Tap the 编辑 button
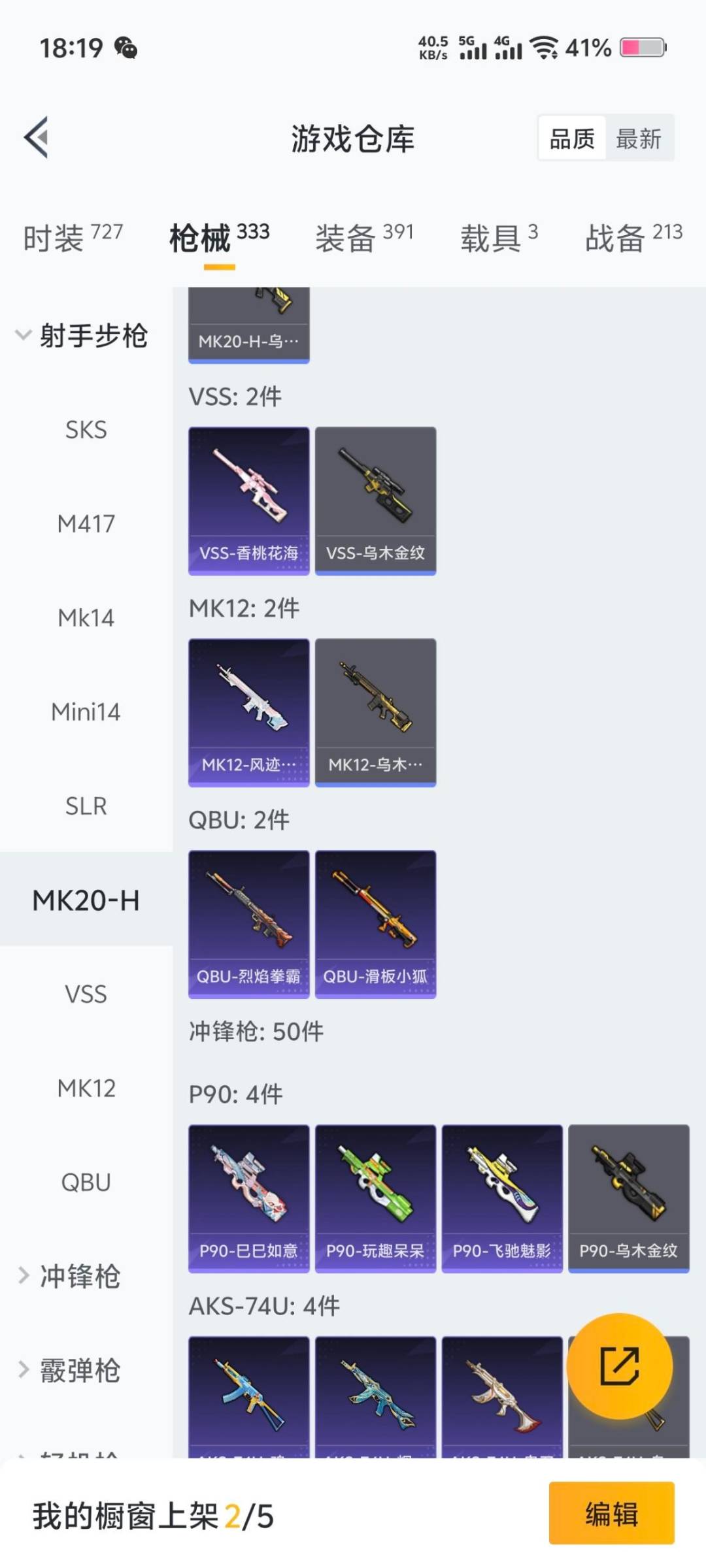This screenshot has width=706, height=1568. click(x=611, y=1513)
